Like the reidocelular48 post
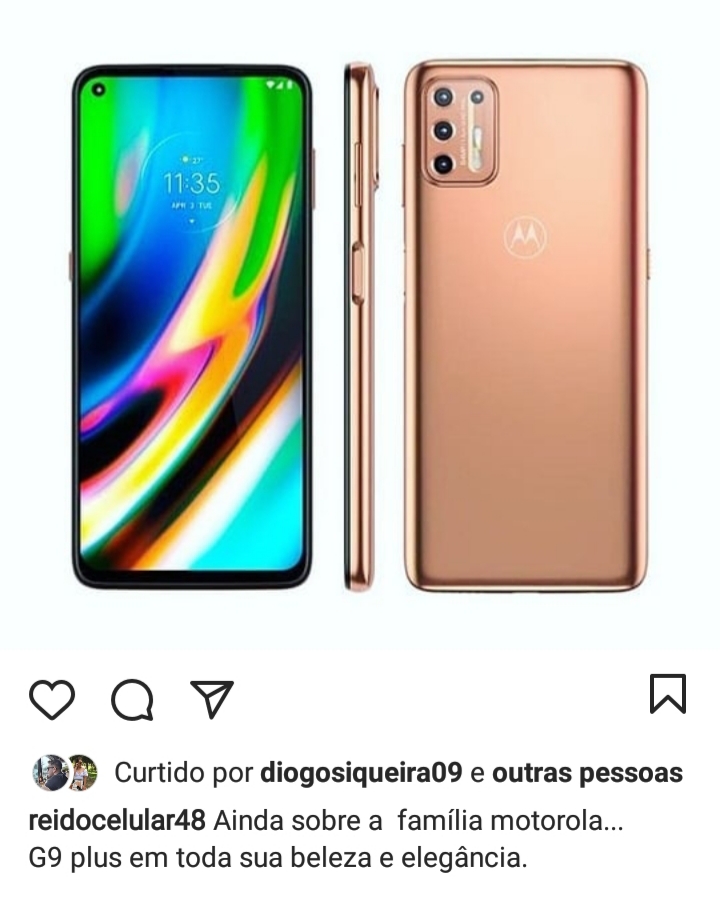Screen dimensions: 720x899 click(52, 699)
